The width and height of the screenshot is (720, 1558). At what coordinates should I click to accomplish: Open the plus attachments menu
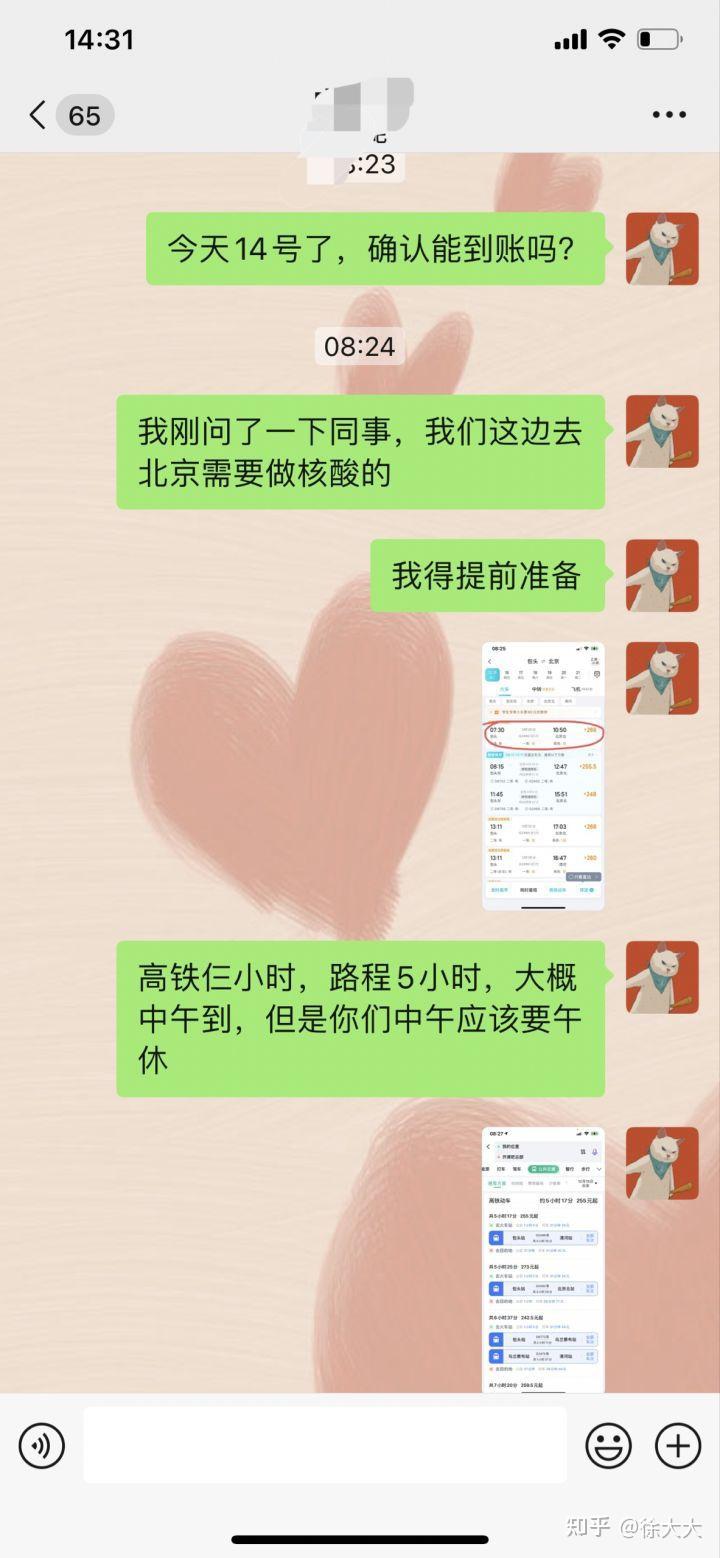coord(678,1446)
